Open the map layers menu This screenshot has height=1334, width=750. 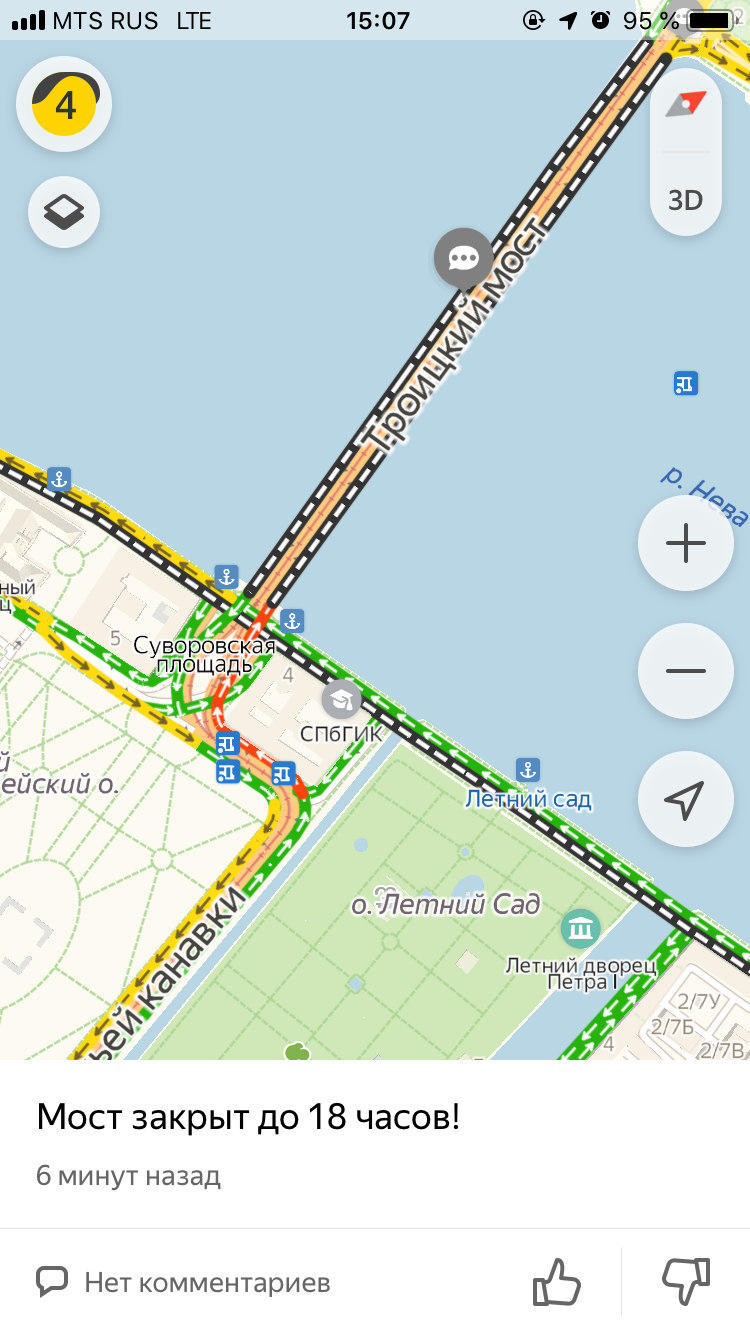(64, 211)
